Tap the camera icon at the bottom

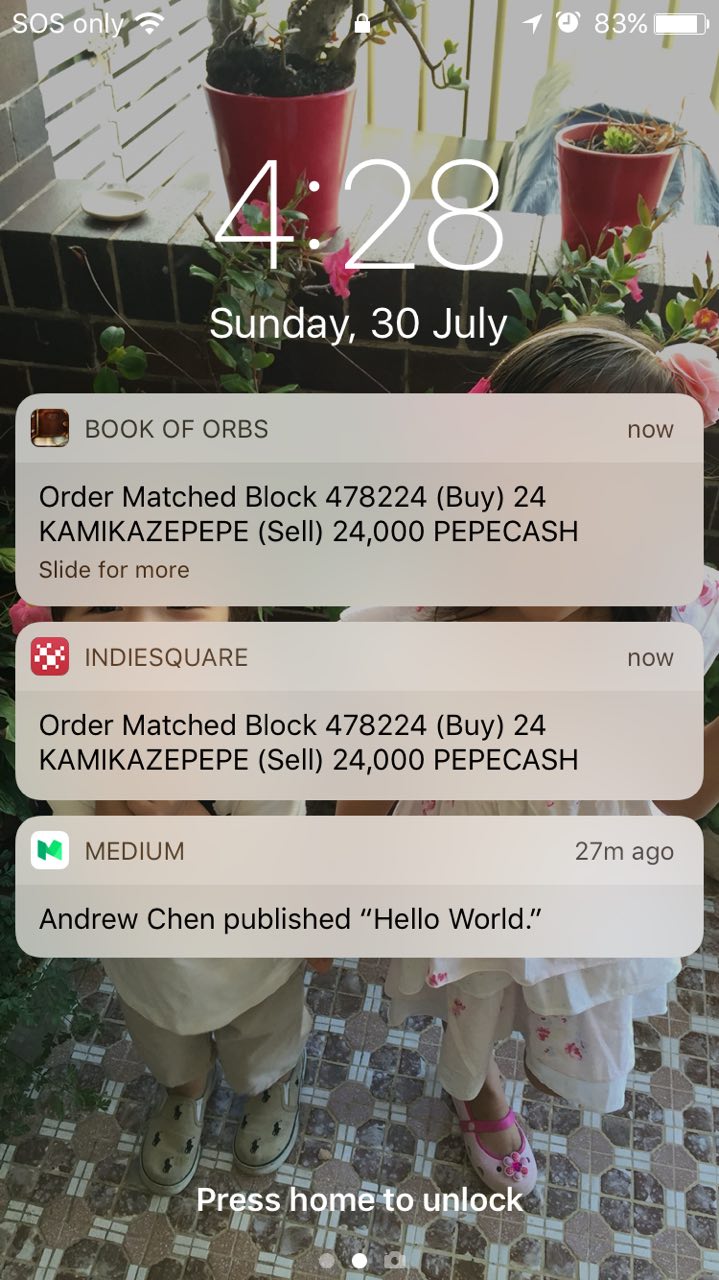pos(395,1260)
